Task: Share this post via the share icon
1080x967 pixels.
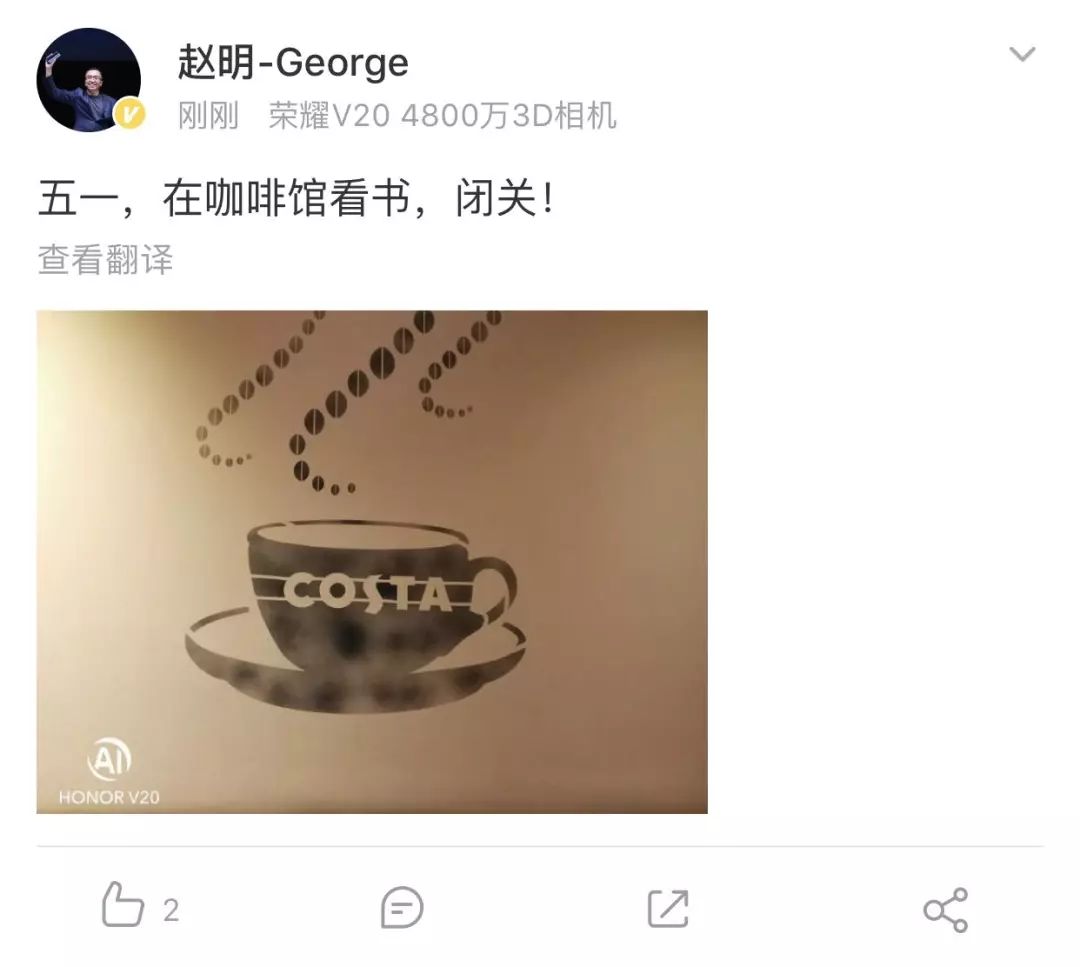Action: [x=945, y=909]
